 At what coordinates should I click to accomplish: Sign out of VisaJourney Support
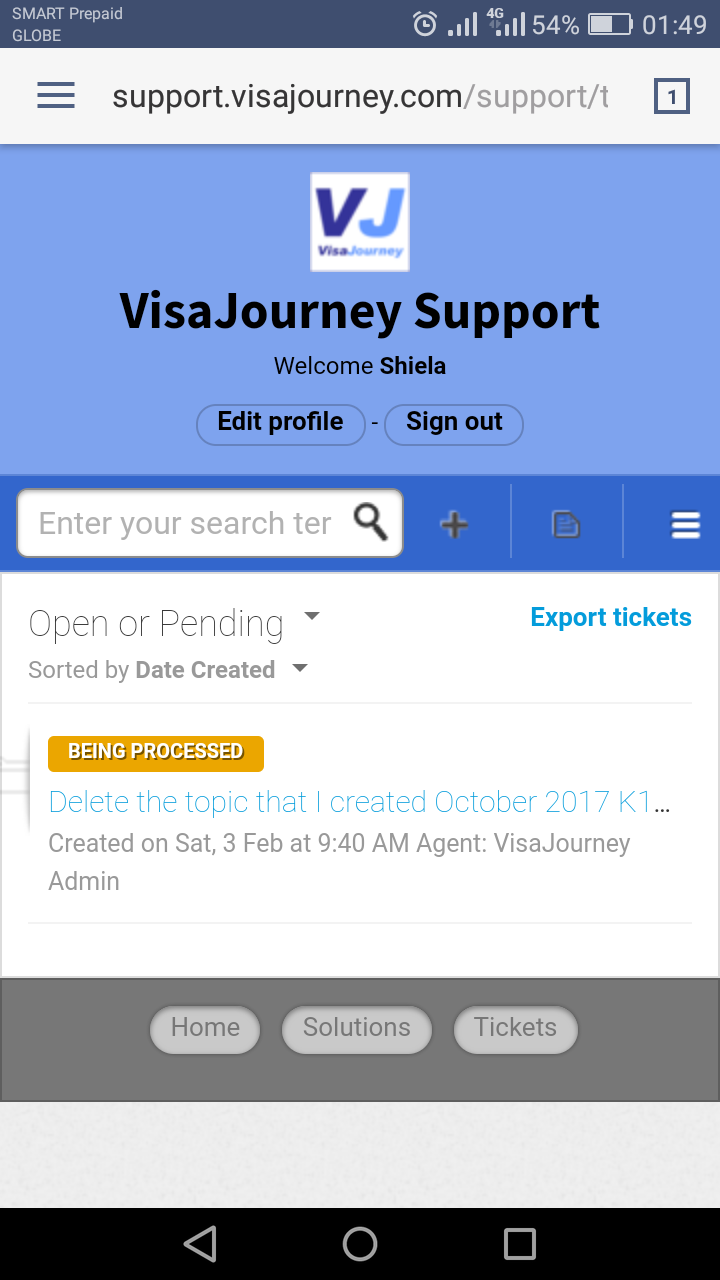453,423
